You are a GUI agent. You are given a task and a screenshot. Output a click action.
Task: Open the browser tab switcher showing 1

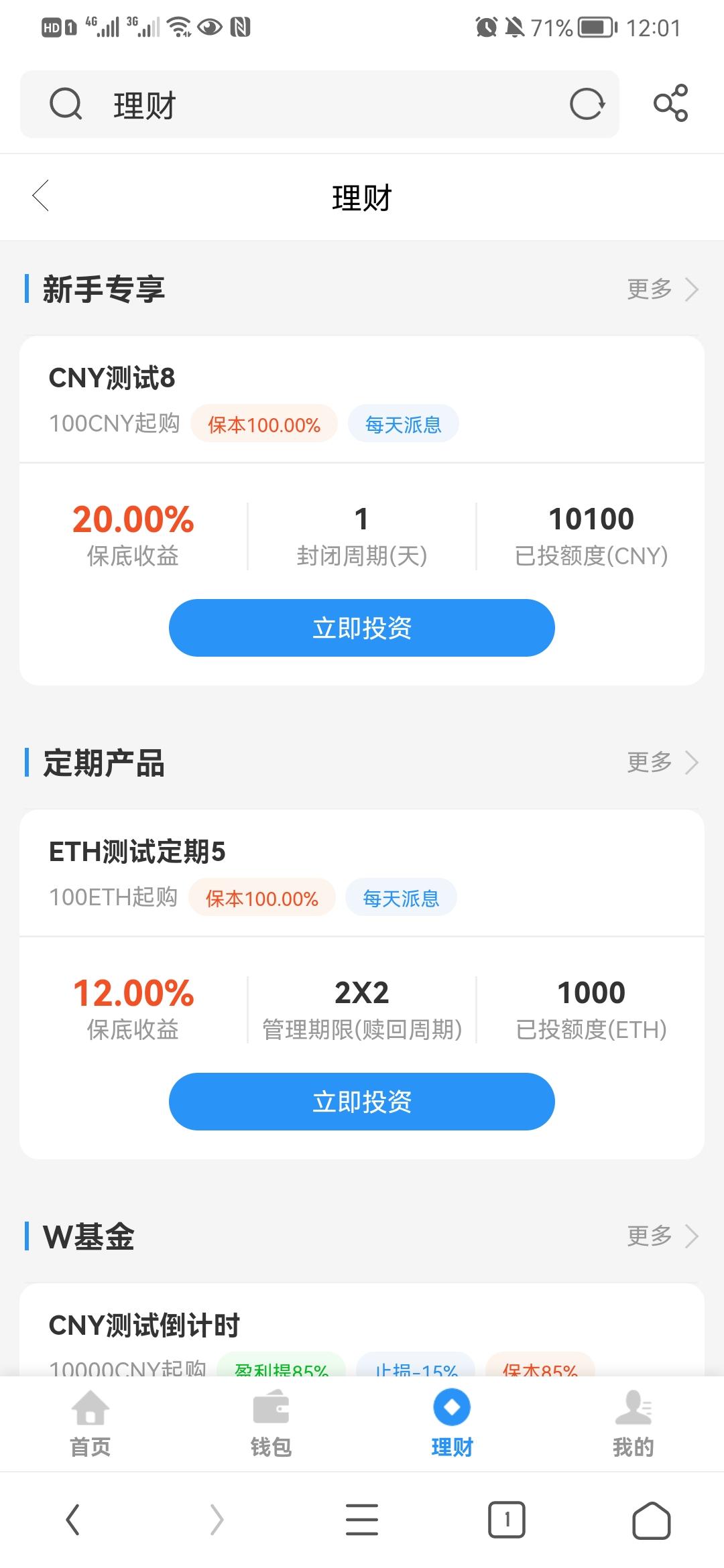click(x=507, y=1520)
